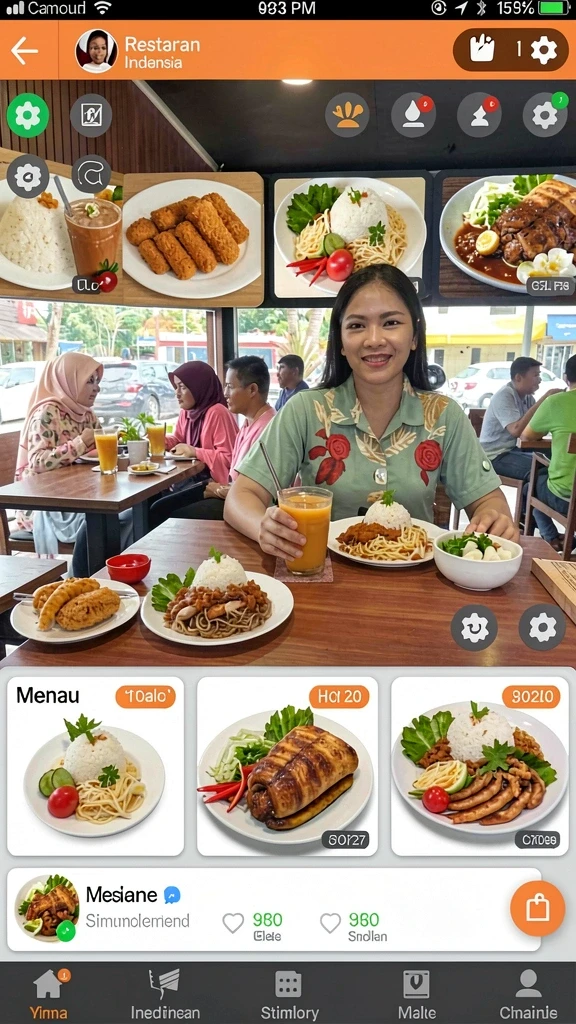Switch to the Inedinean tab
This screenshot has height=1024, width=576.
[x=165, y=993]
